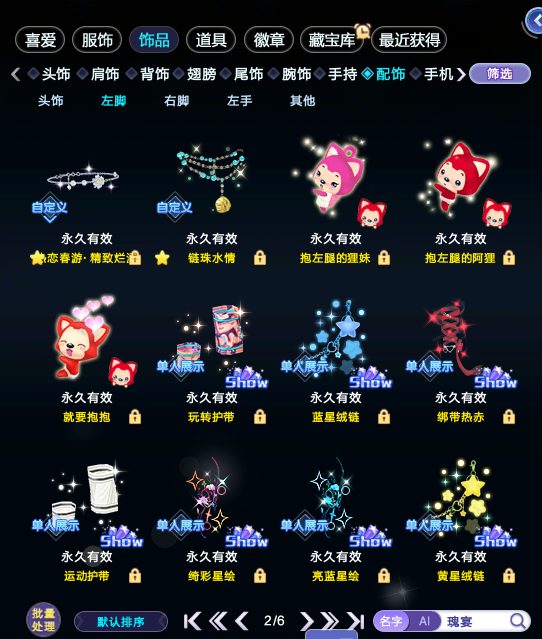542x639 pixels.
Task: Choose the 翅膀 subcategory
Action: click(x=196, y=74)
